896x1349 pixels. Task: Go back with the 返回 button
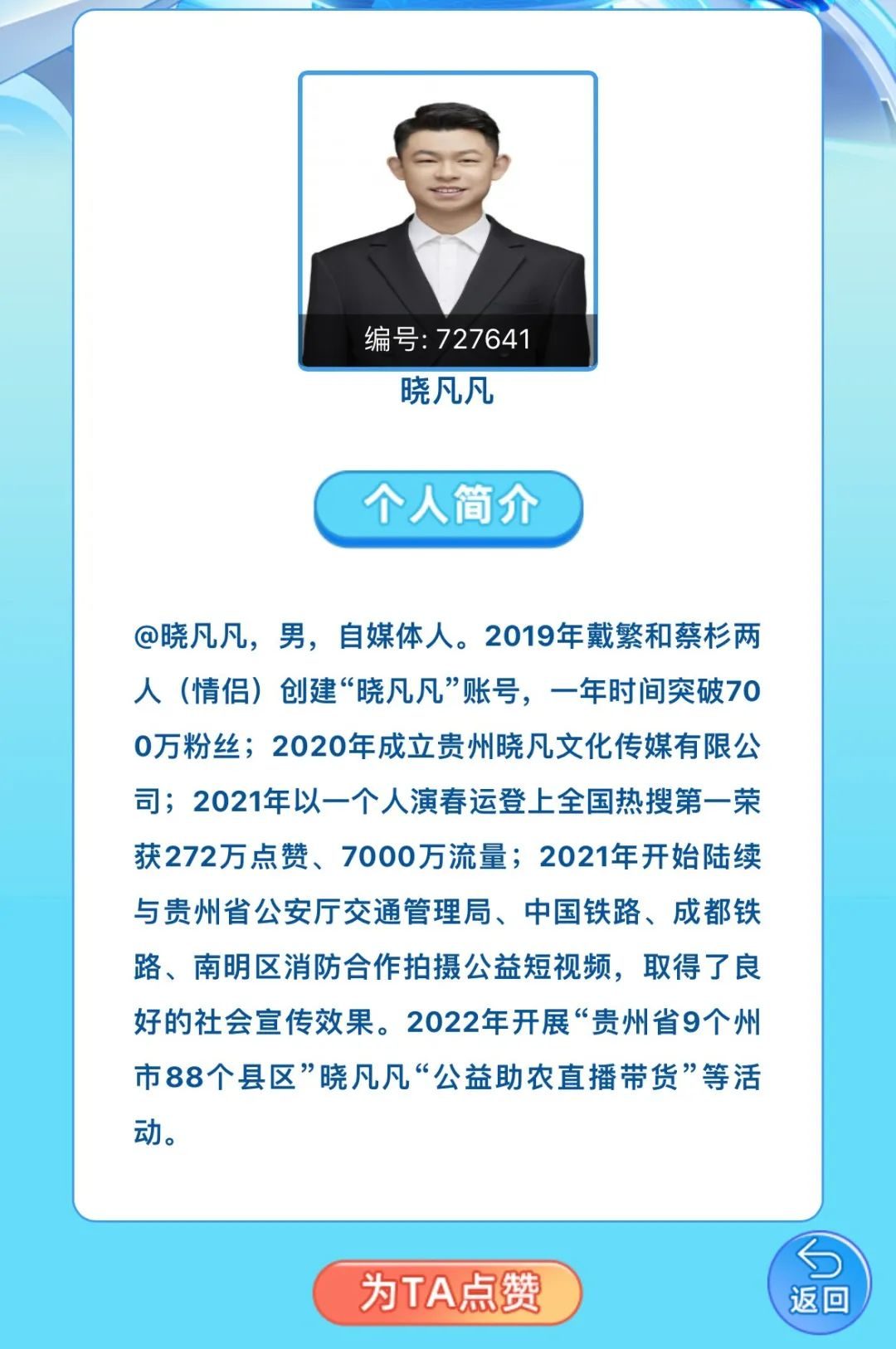[818, 1282]
